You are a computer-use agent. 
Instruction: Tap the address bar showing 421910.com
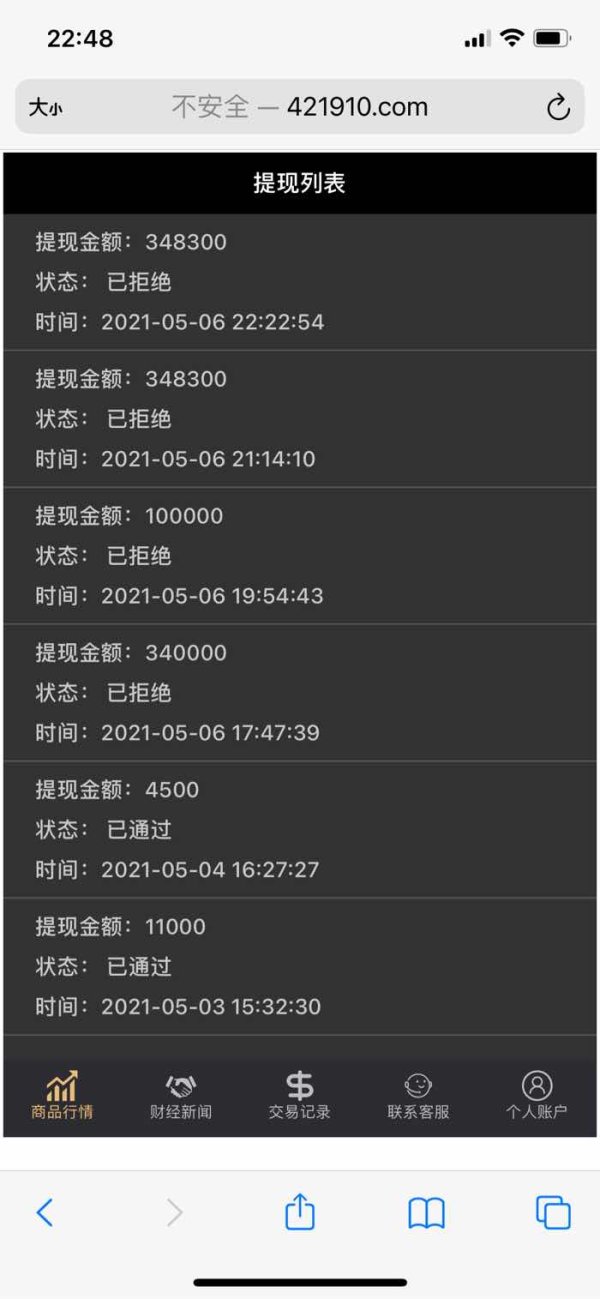coord(299,107)
